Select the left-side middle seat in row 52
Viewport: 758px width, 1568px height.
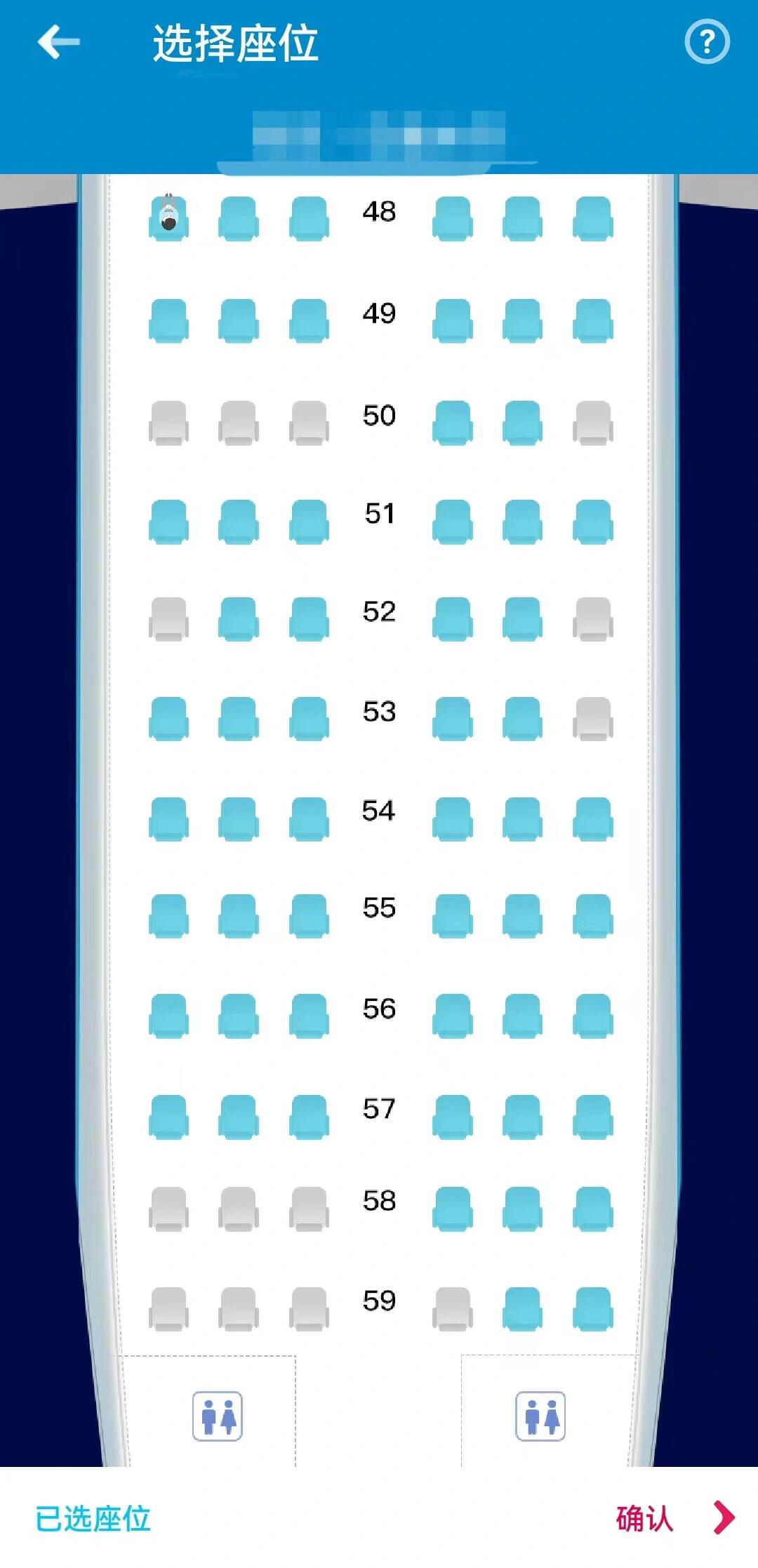coord(239,619)
